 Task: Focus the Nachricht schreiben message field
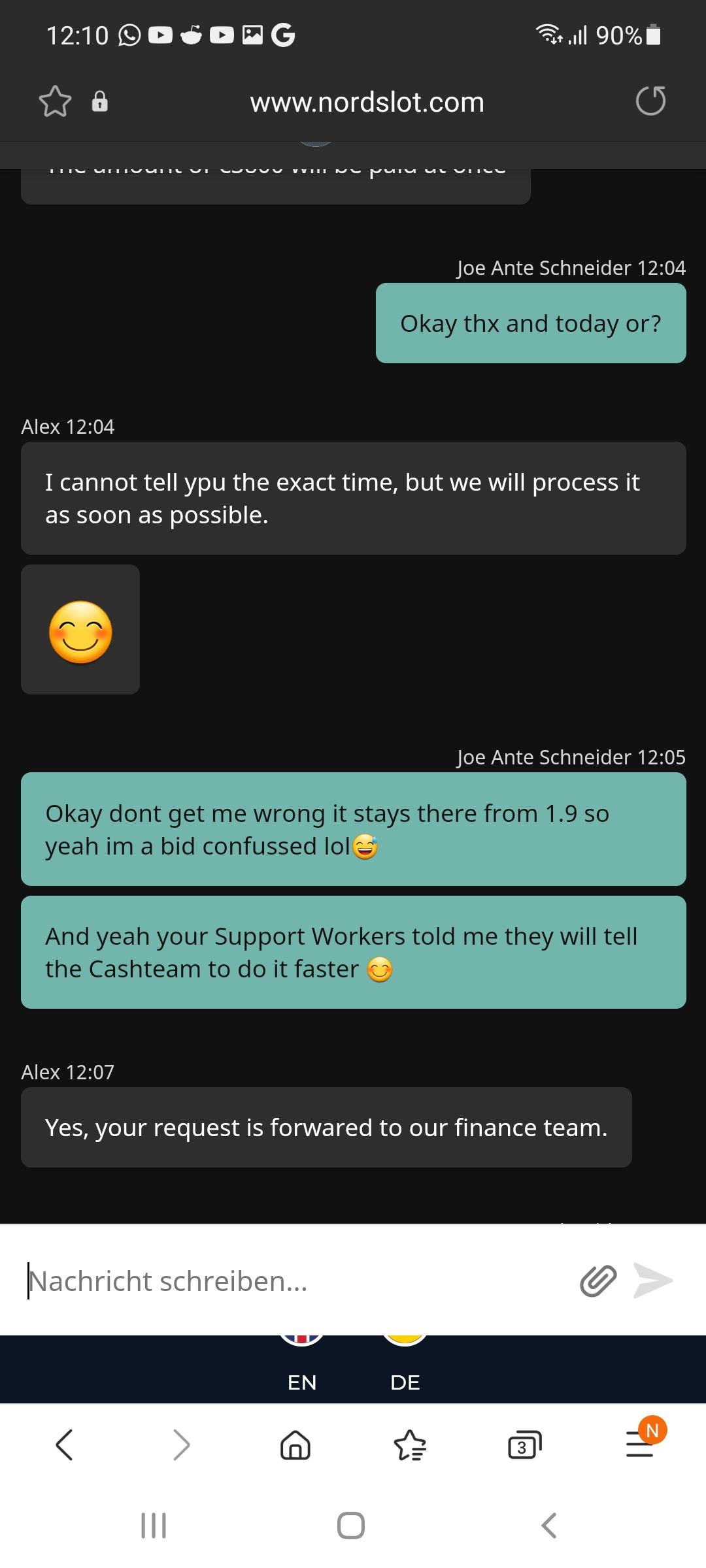294,1281
